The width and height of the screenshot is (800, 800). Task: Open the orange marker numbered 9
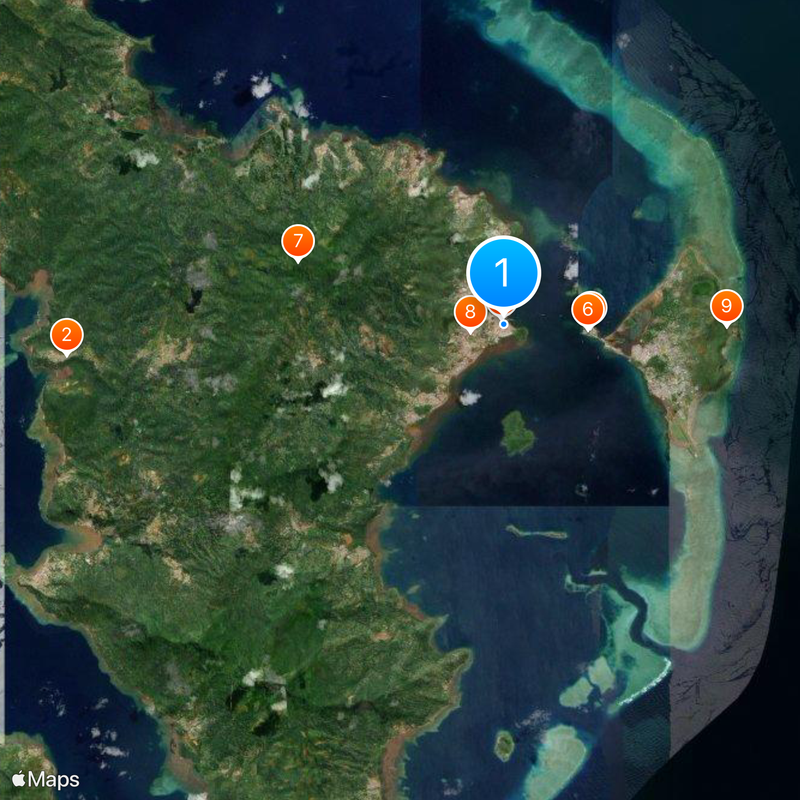pyautogui.click(x=726, y=306)
